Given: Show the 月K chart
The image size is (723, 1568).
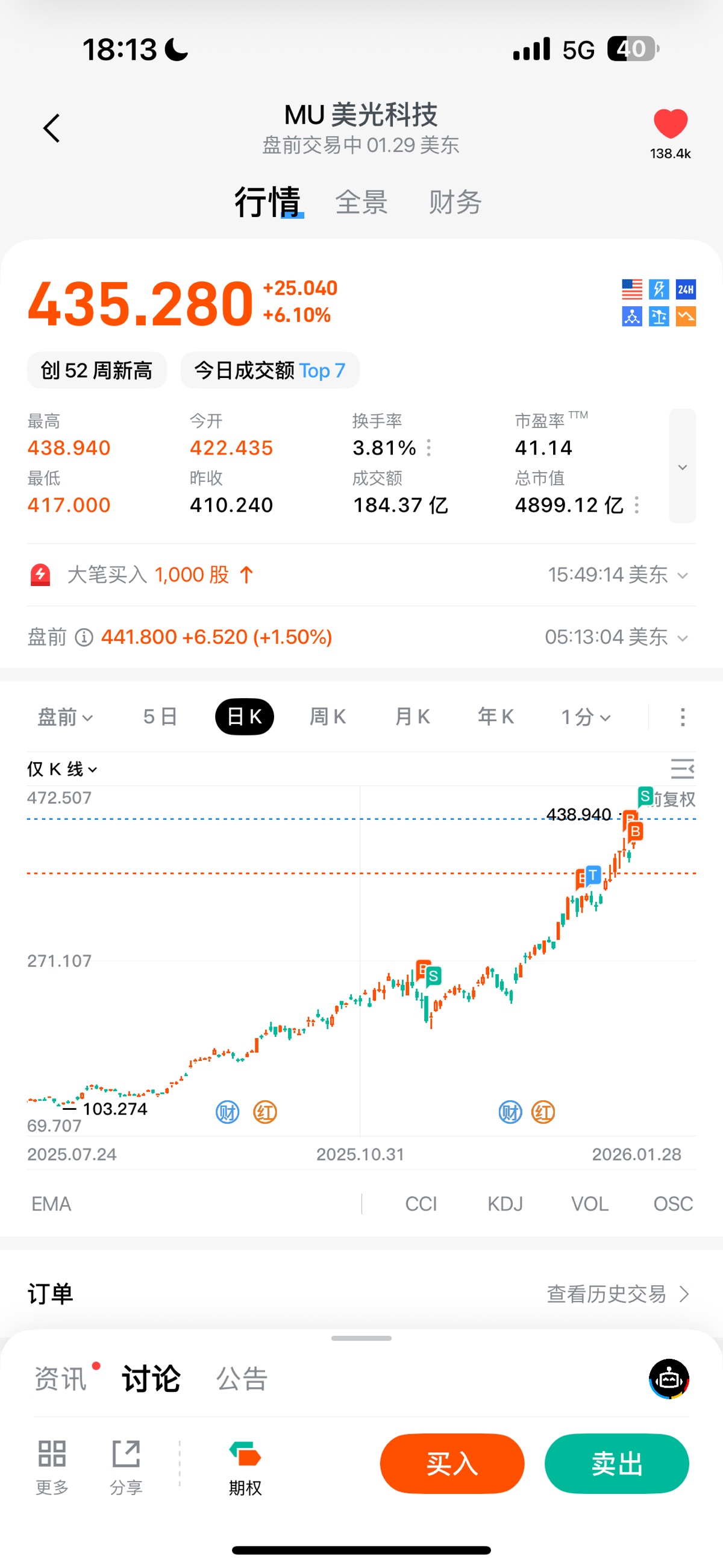Looking at the screenshot, I should point(412,717).
